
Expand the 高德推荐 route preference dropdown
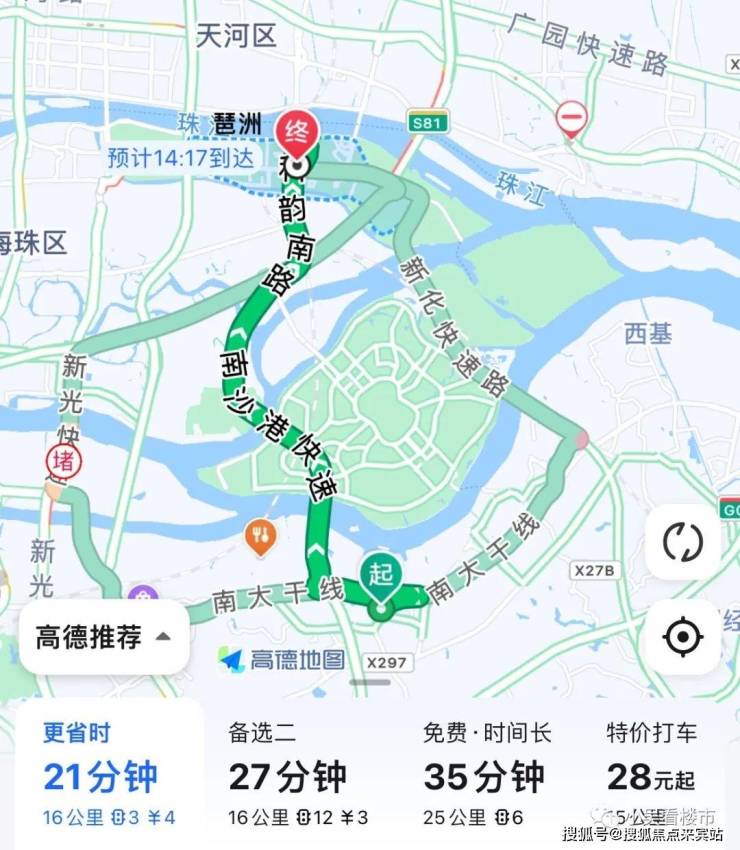click(x=104, y=637)
